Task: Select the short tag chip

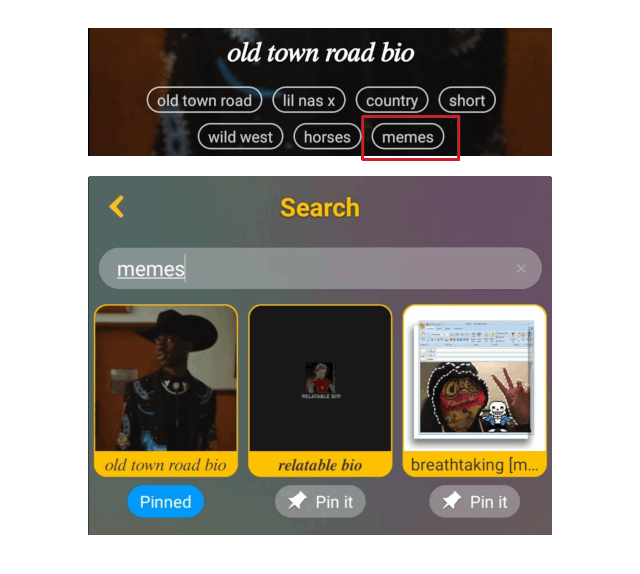Action: 467,100
